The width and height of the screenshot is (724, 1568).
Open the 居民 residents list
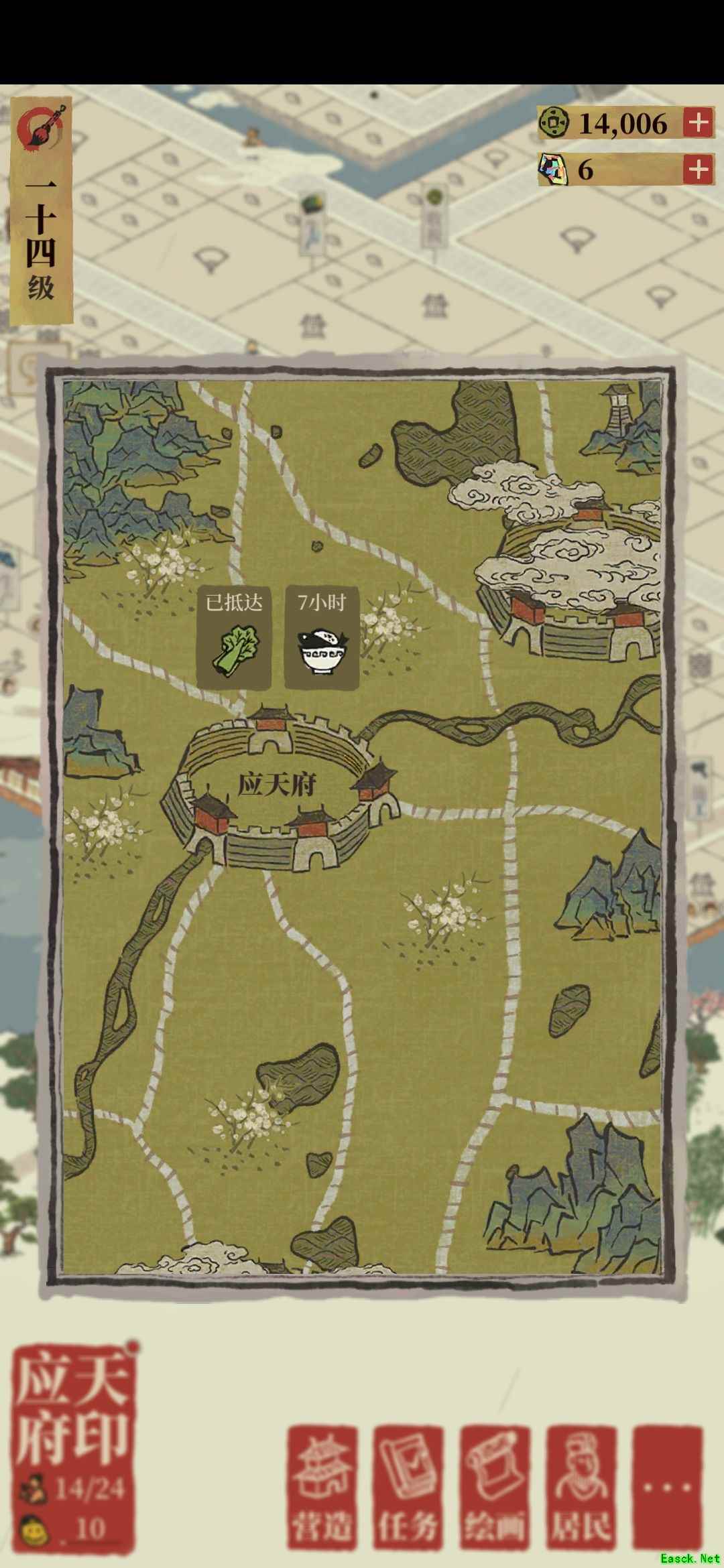pyautogui.click(x=581, y=1486)
